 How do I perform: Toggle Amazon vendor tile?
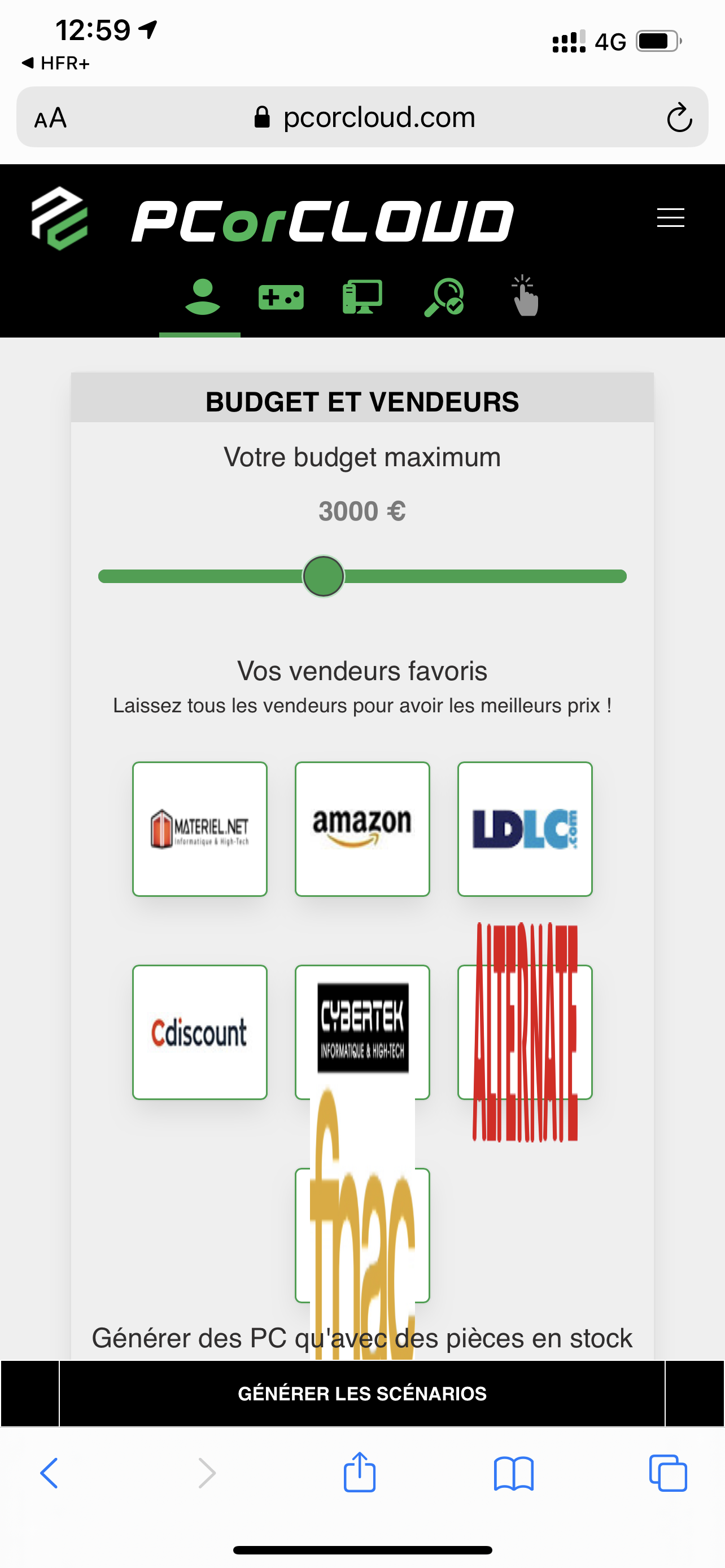point(362,829)
